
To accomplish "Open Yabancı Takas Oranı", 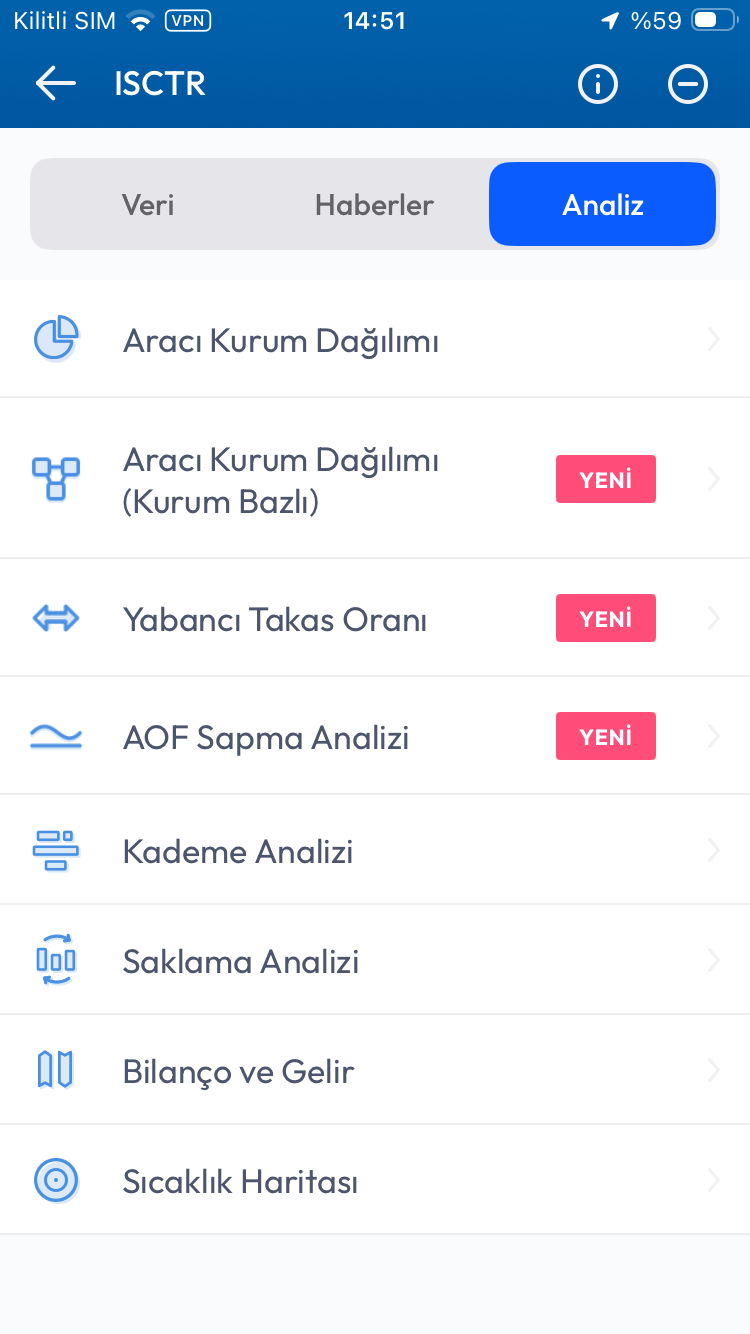I will 275,619.
